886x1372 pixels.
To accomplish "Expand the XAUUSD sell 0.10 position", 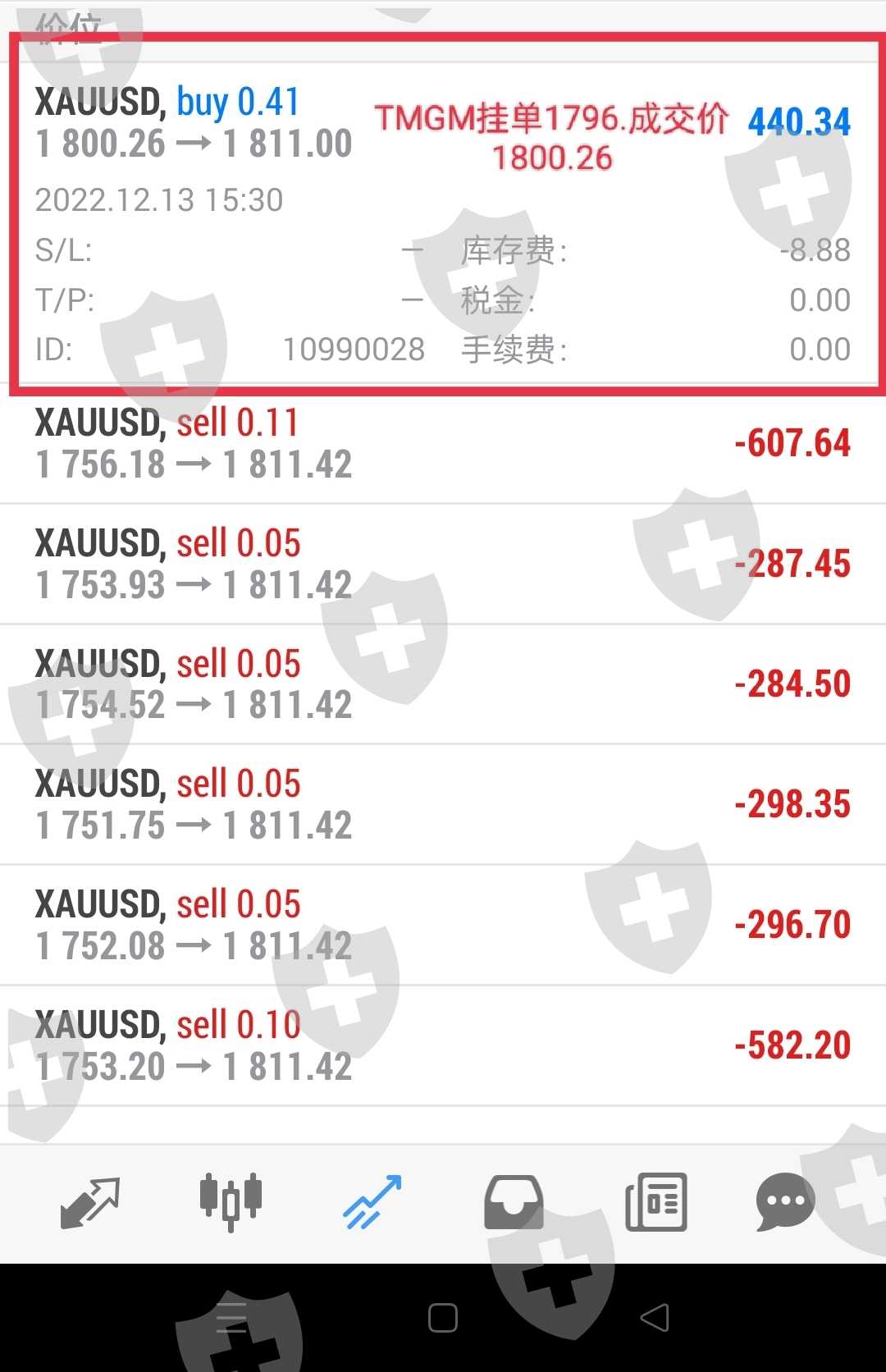I will tap(443, 1045).
